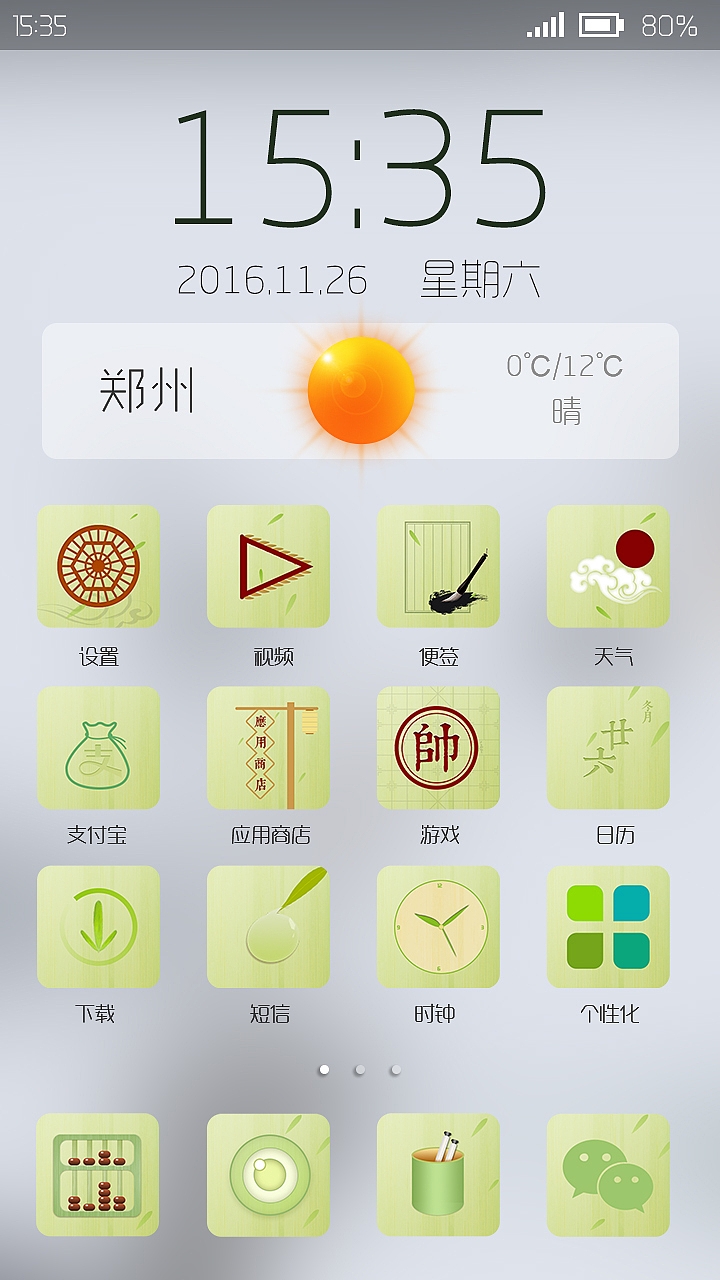Screen dimensions: 720x1280
Task: Open the camera lens app in bottom row
Action: tap(268, 1174)
